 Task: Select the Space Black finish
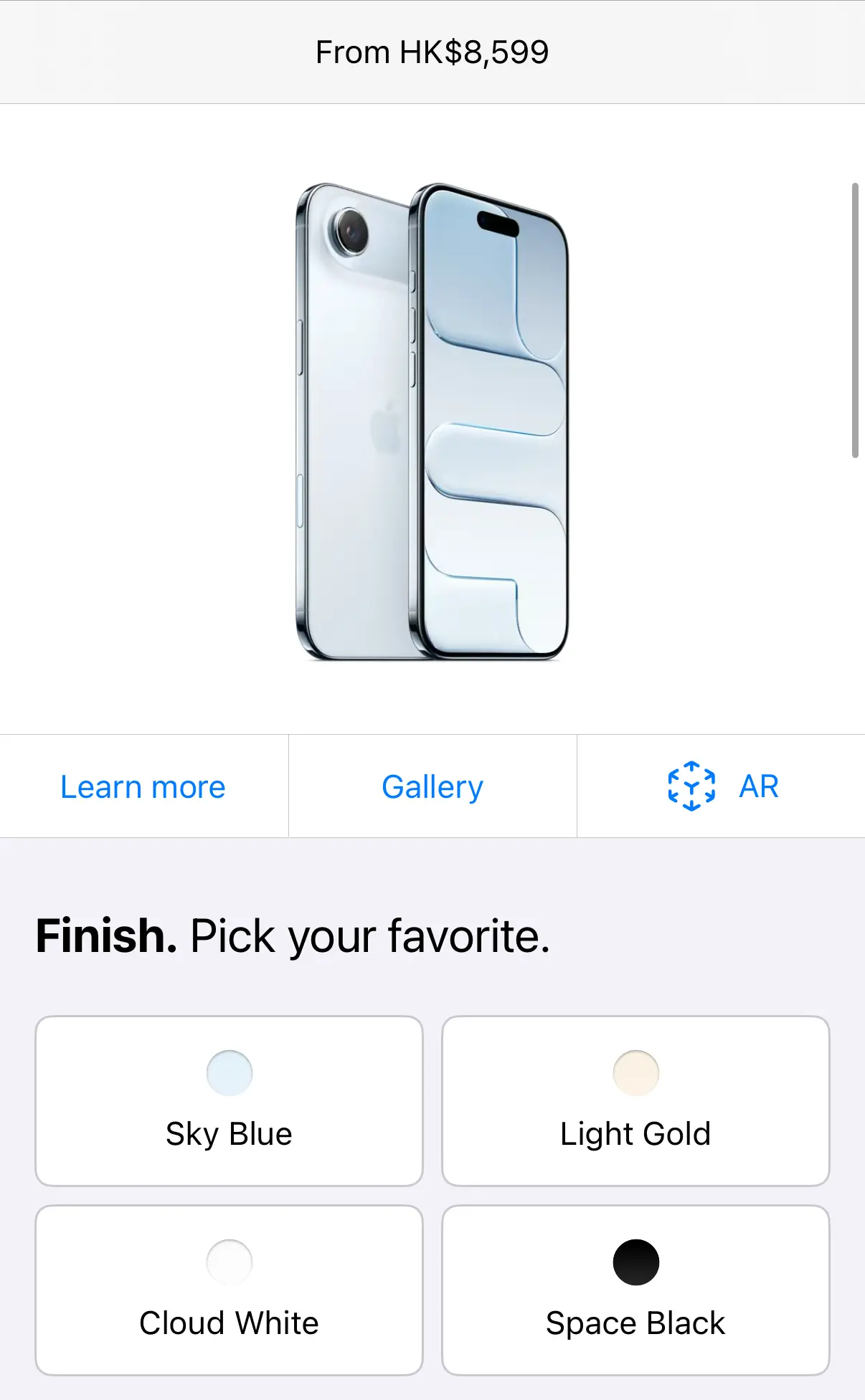click(635, 1290)
